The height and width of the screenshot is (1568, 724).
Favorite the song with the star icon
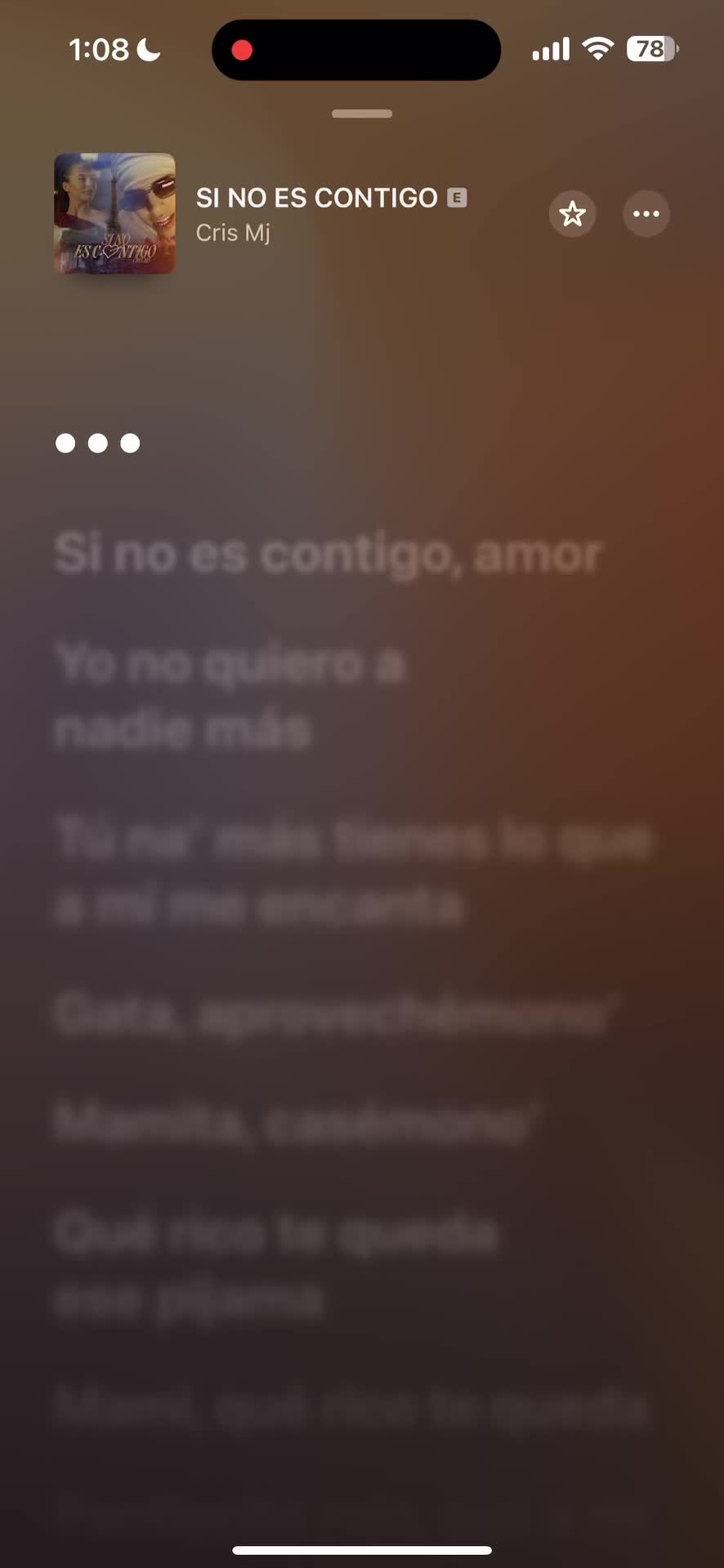click(x=572, y=214)
